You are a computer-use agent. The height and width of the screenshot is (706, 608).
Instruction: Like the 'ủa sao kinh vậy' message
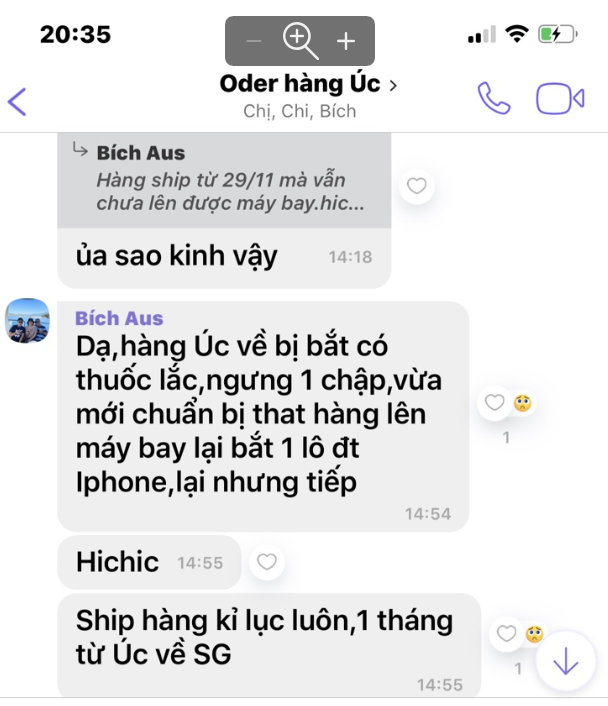(416, 186)
